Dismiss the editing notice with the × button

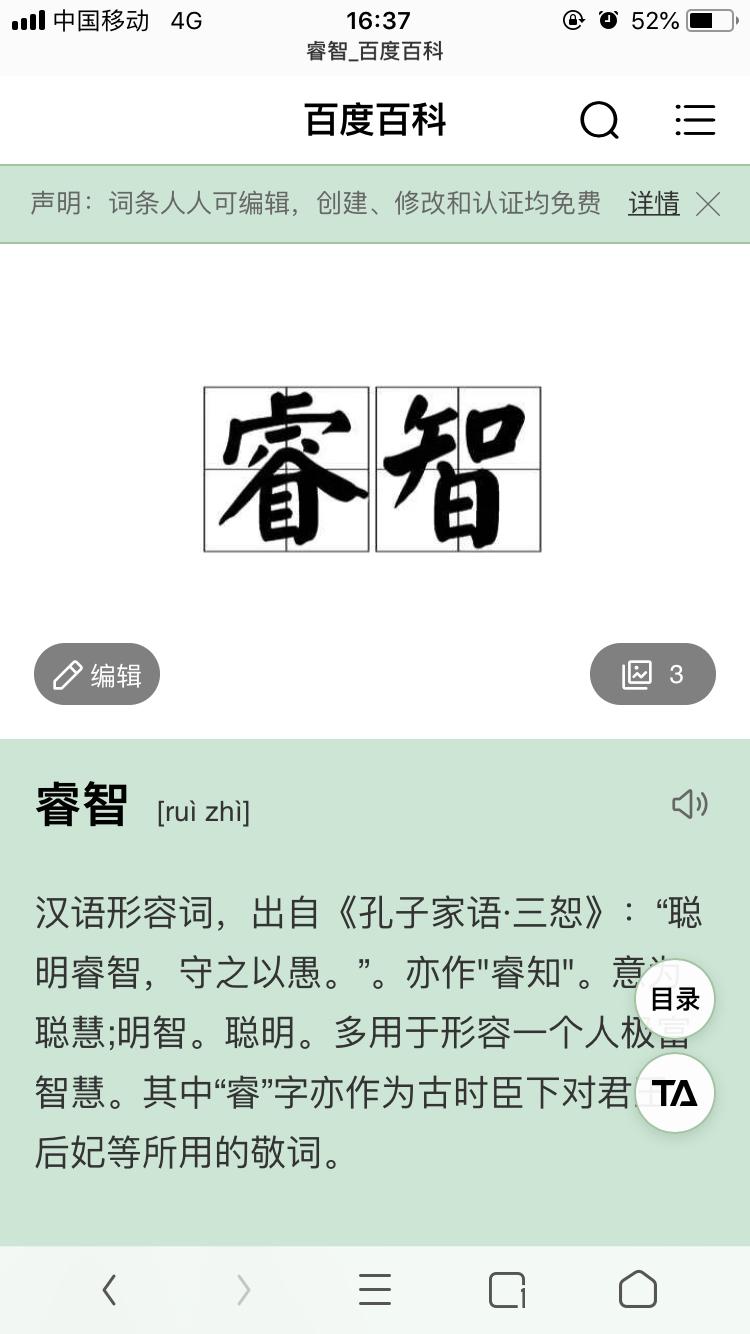click(x=707, y=204)
